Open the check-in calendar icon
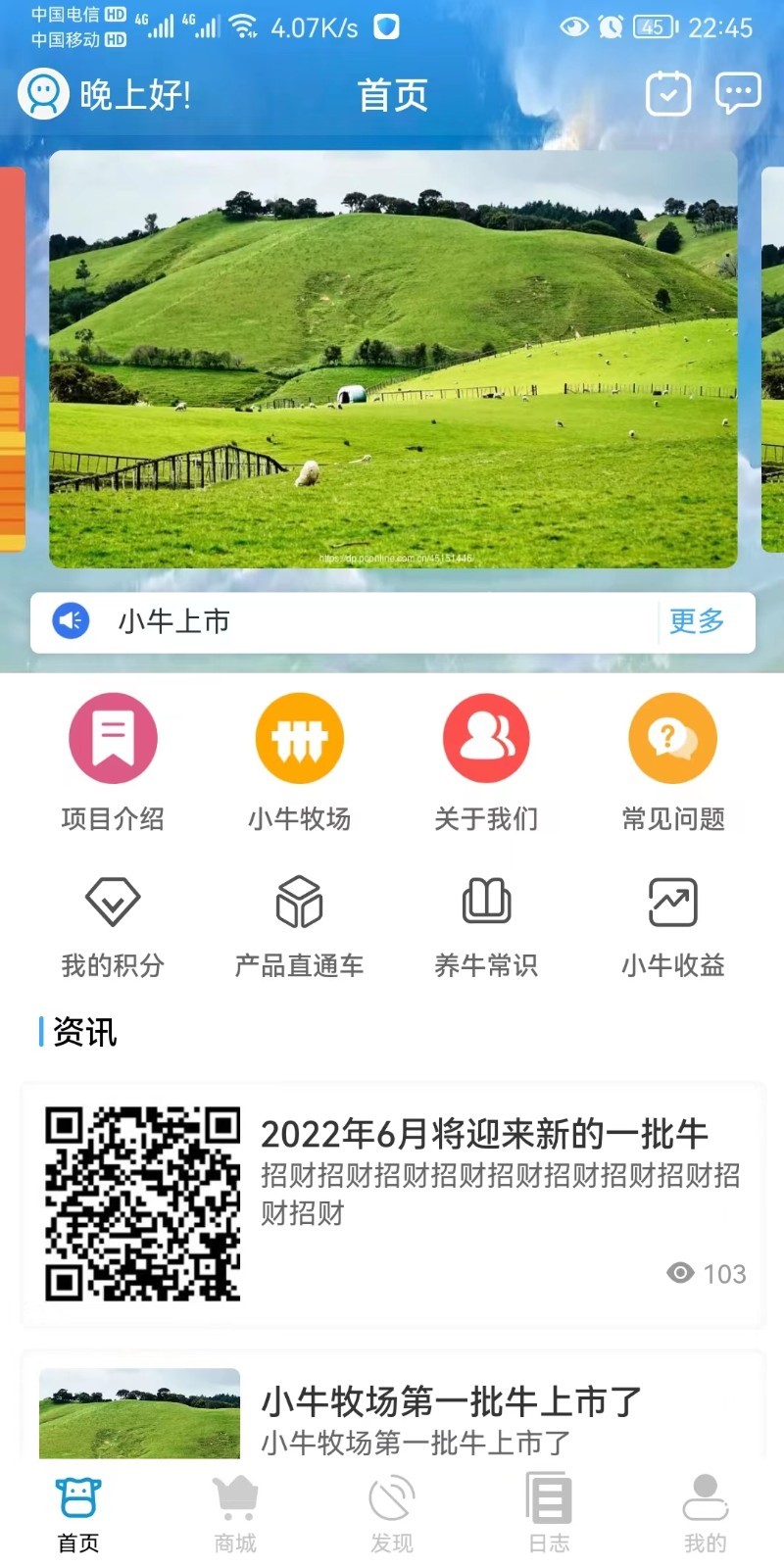The image size is (784, 1568). (668, 94)
